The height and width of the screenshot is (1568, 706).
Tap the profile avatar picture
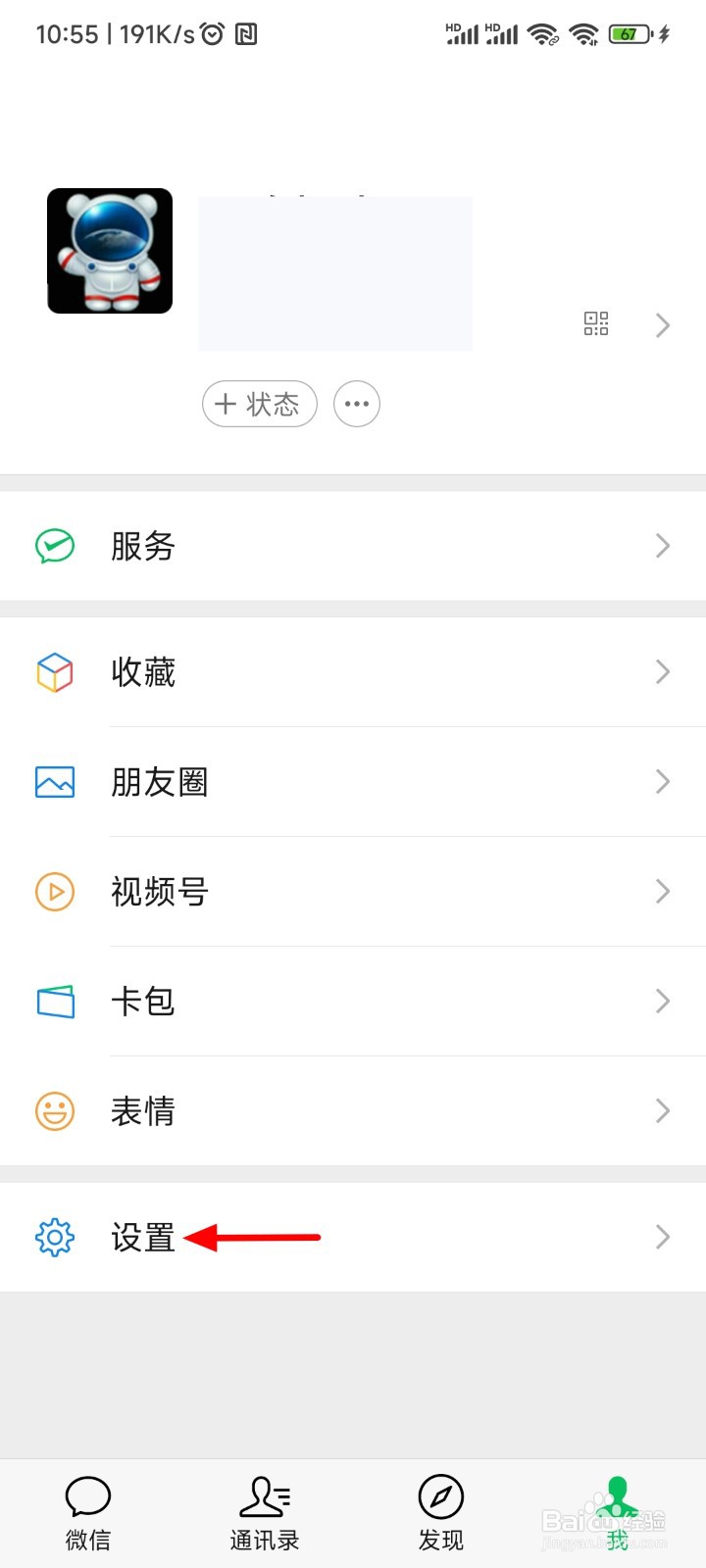pyautogui.click(x=109, y=250)
